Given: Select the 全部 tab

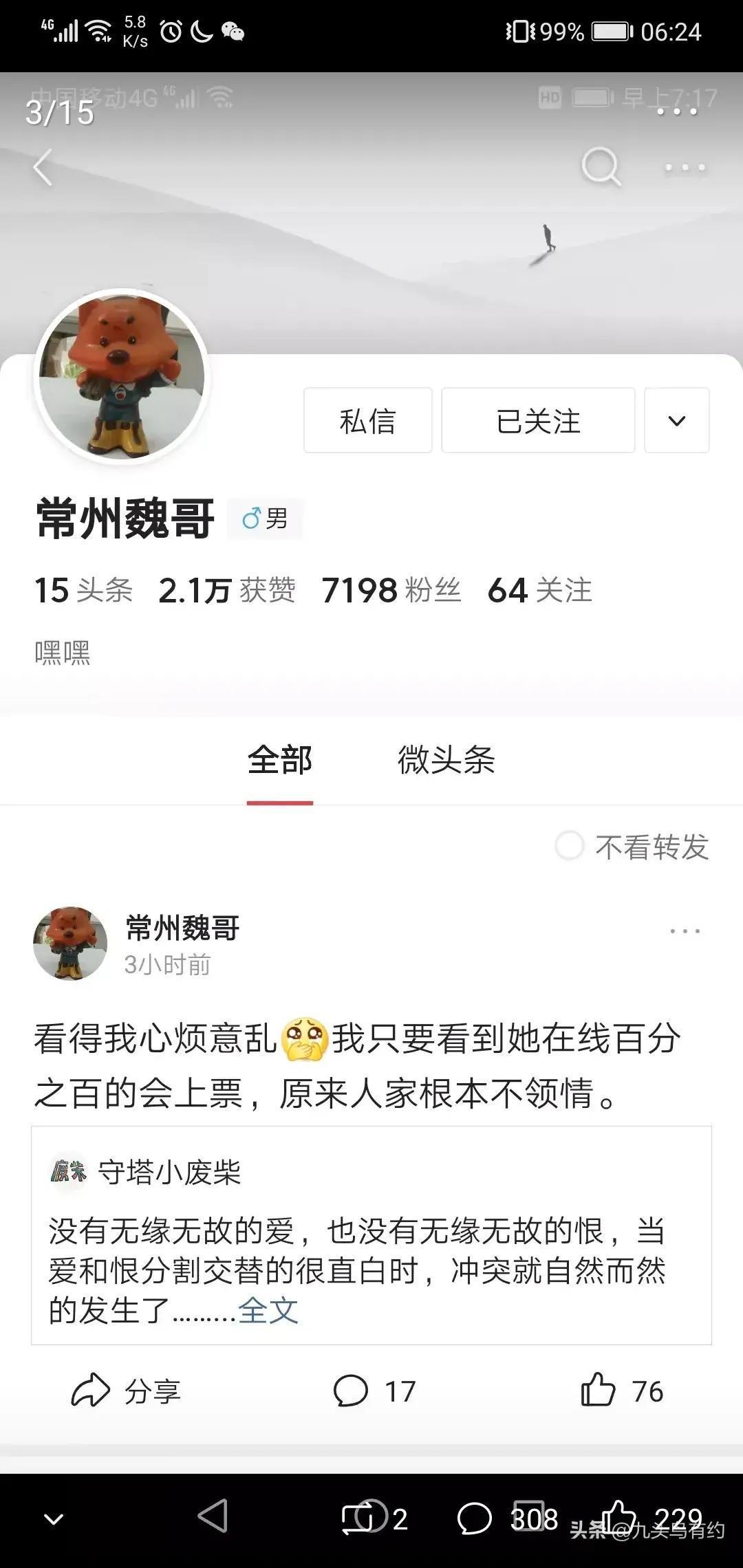Looking at the screenshot, I should (x=280, y=761).
